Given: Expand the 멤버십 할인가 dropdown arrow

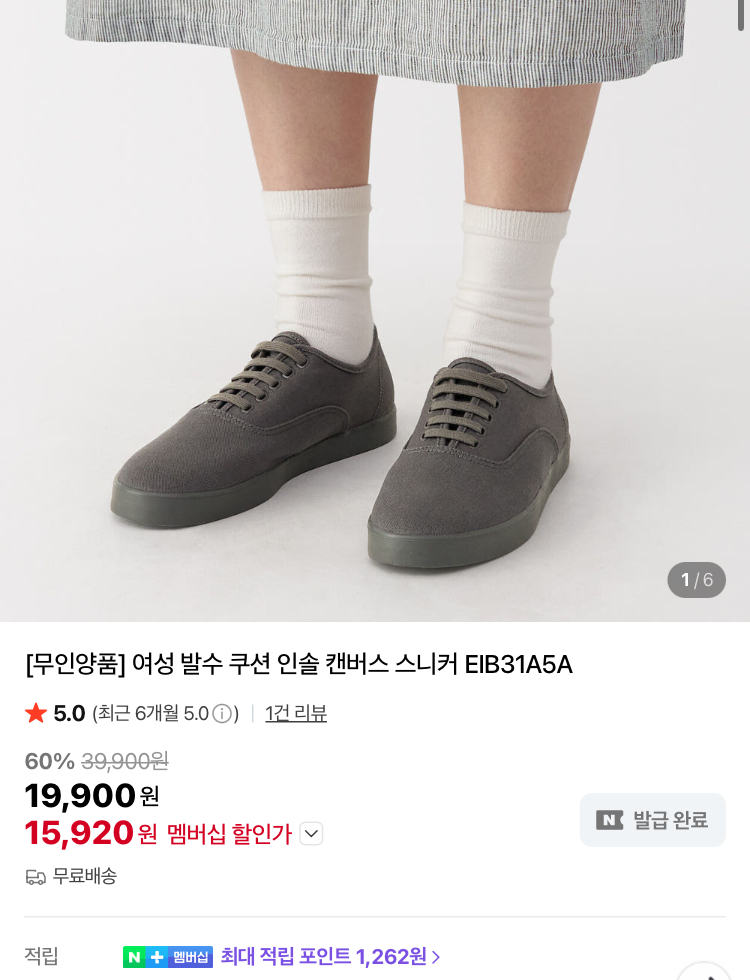Looking at the screenshot, I should [x=311, y=834].
